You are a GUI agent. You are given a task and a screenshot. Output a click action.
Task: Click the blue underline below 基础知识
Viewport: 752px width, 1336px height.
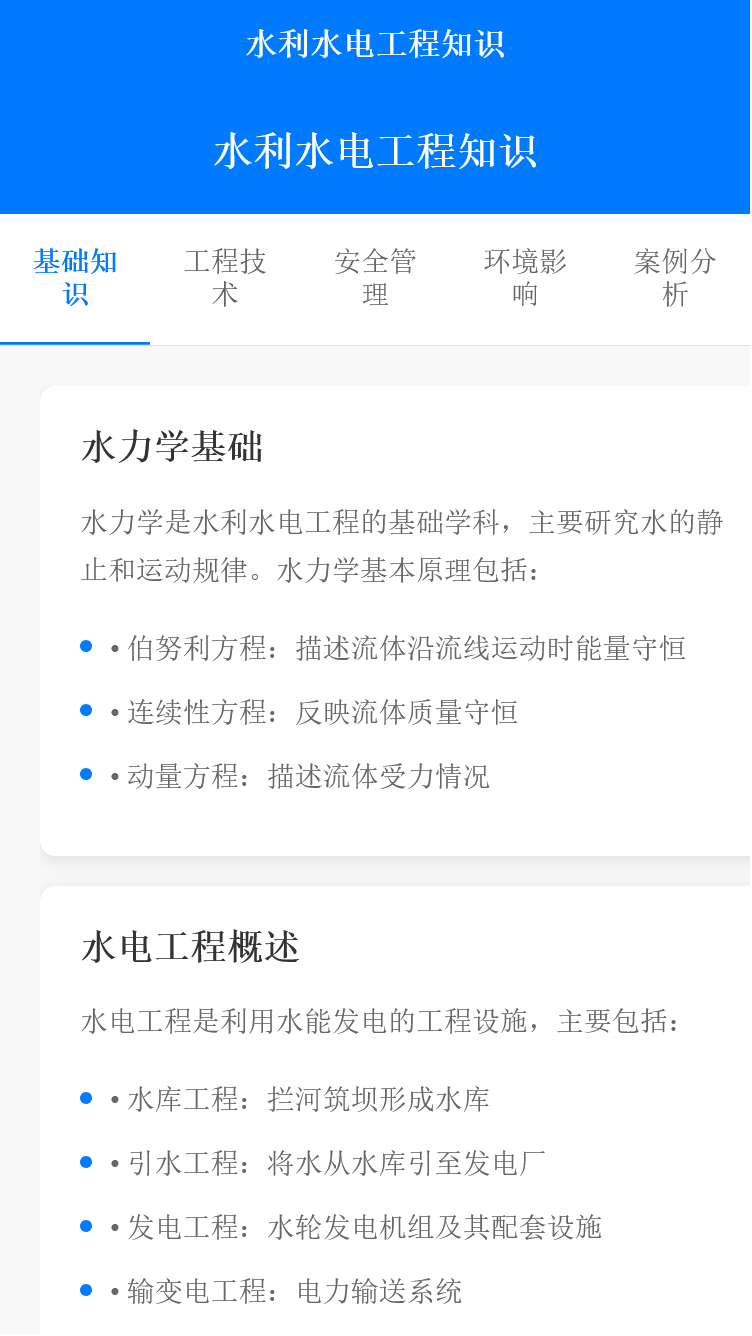(x=75, y=344)
